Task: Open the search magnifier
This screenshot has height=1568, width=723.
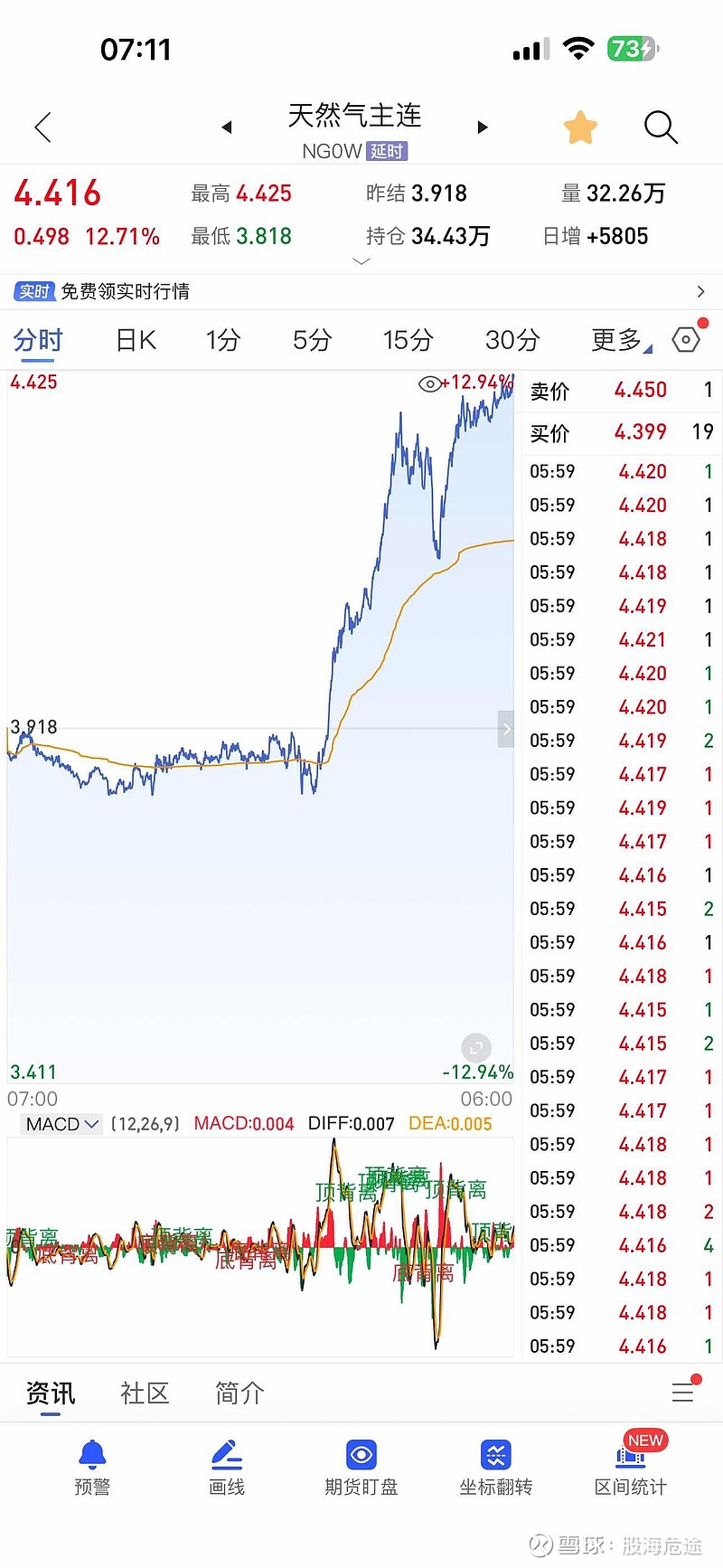Action: pos(661,128)
